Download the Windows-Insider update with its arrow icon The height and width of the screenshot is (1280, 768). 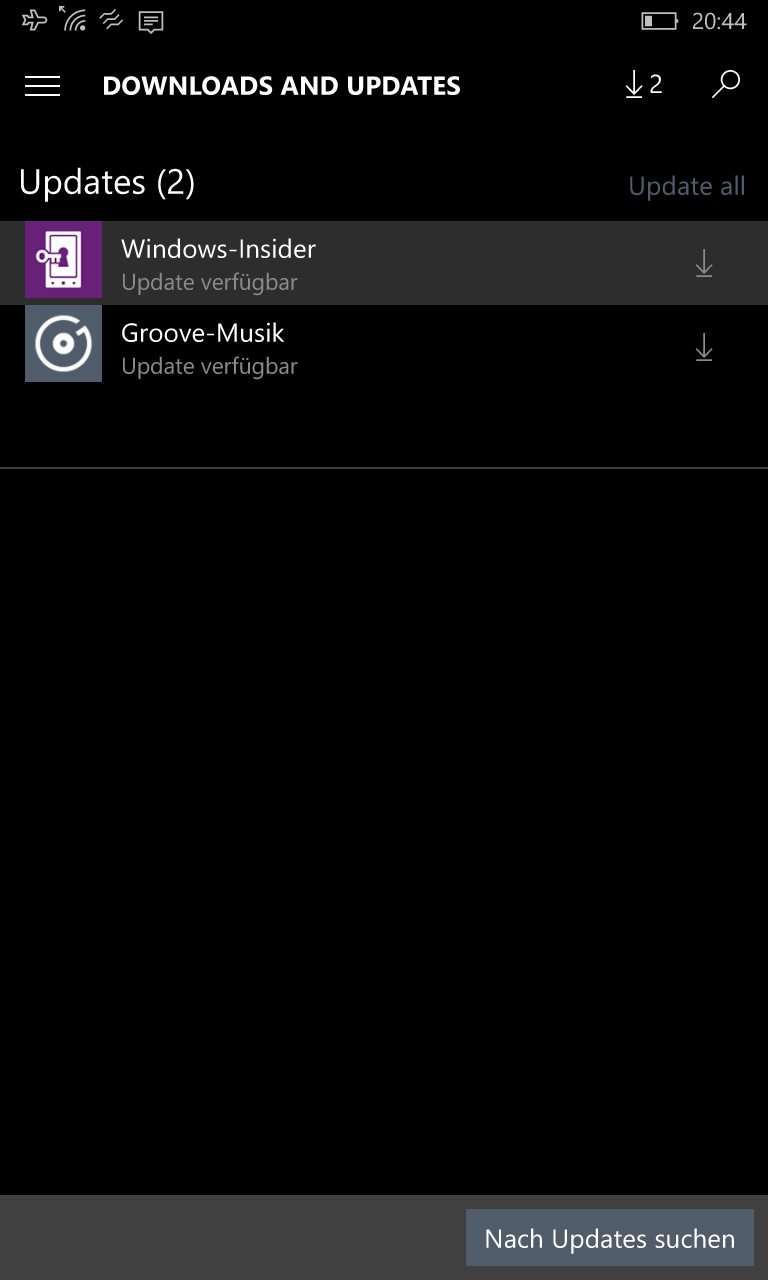704,263
